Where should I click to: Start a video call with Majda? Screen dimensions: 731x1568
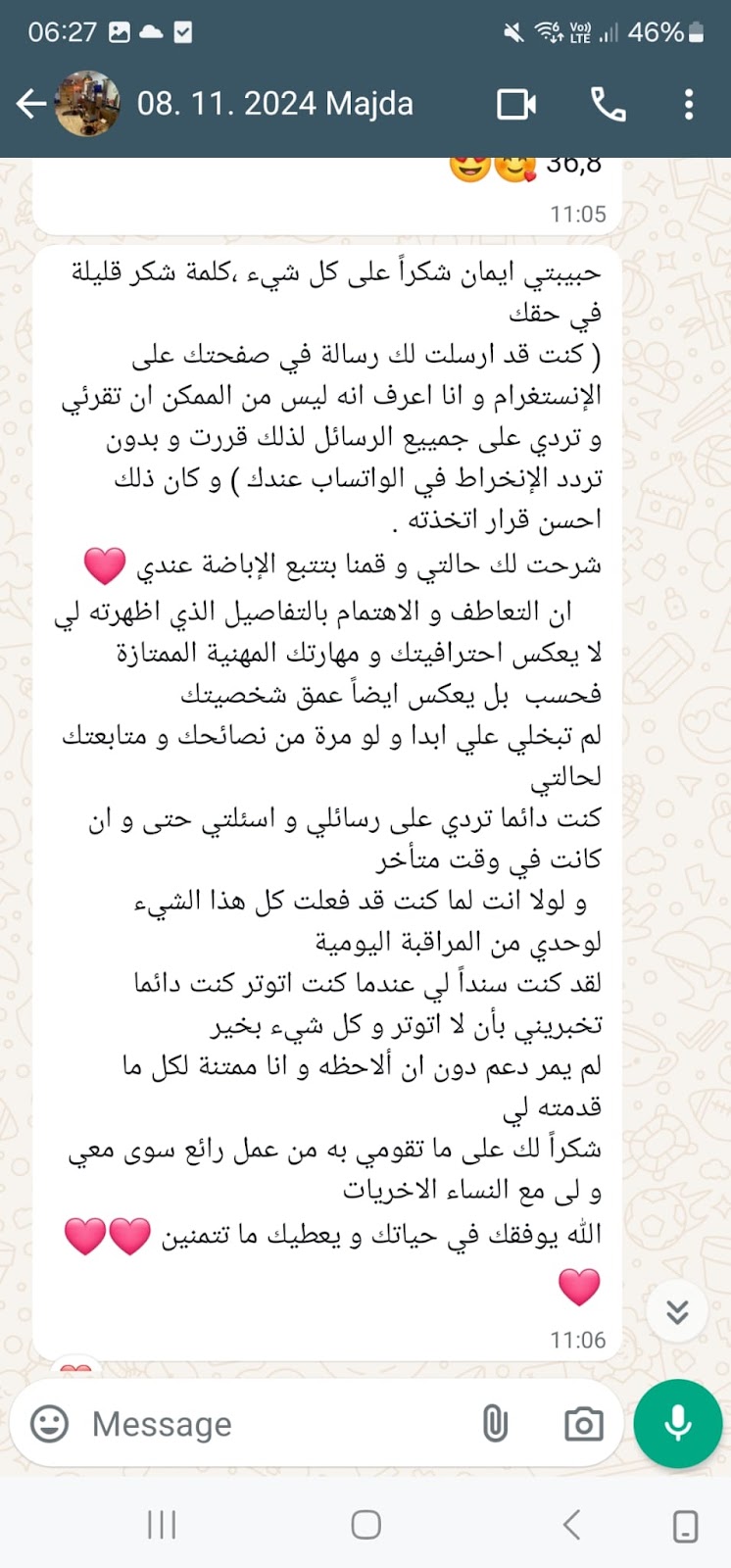516,104
